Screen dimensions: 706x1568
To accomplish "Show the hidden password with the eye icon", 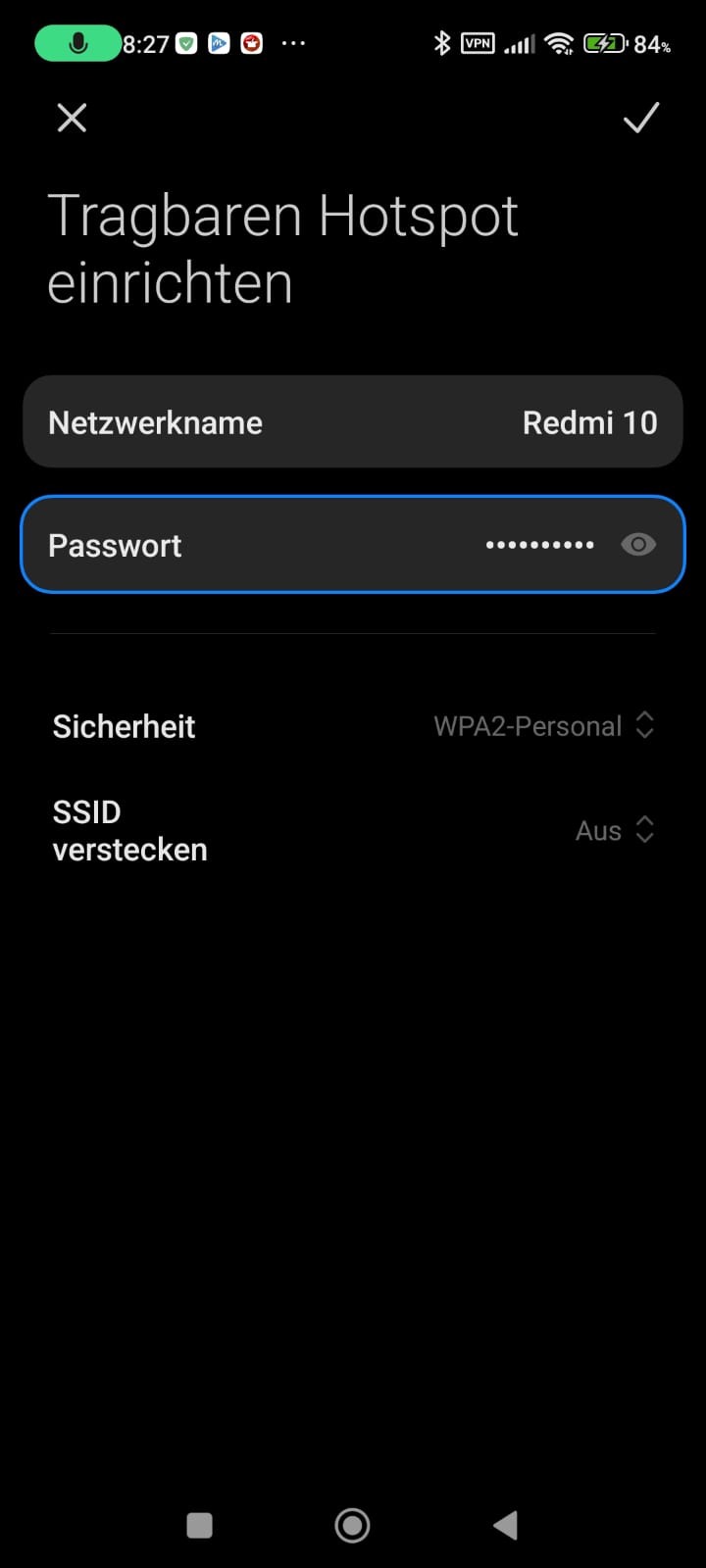I will click(638, 545).
